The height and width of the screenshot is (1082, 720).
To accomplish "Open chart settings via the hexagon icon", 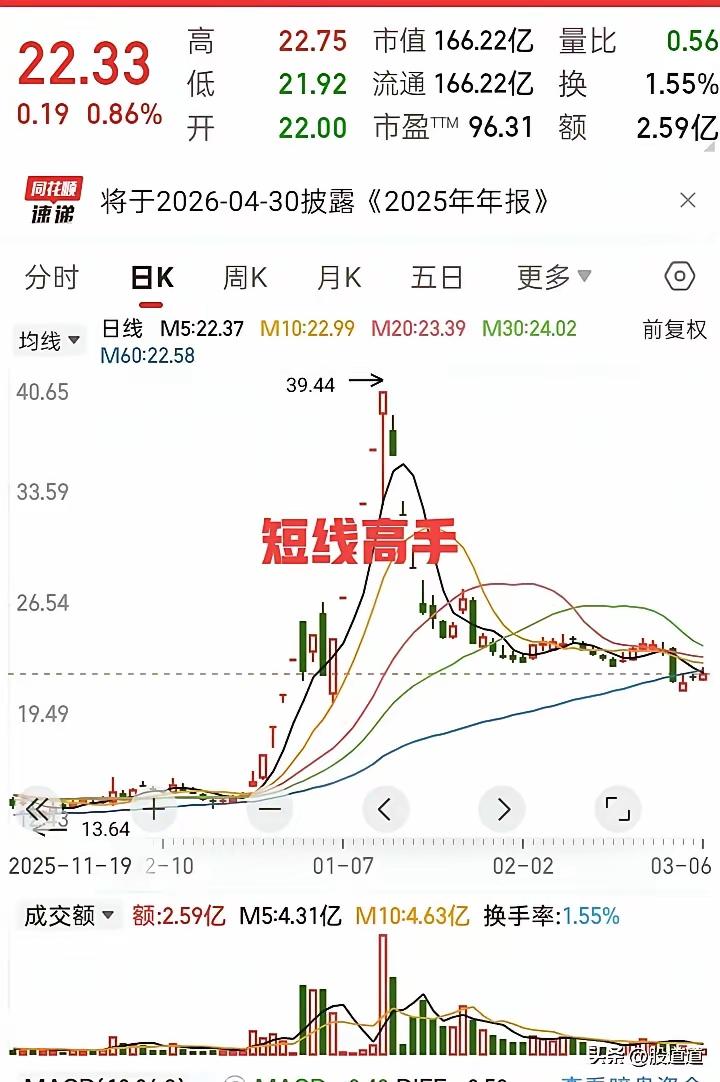I will click(x=679, y=278).
